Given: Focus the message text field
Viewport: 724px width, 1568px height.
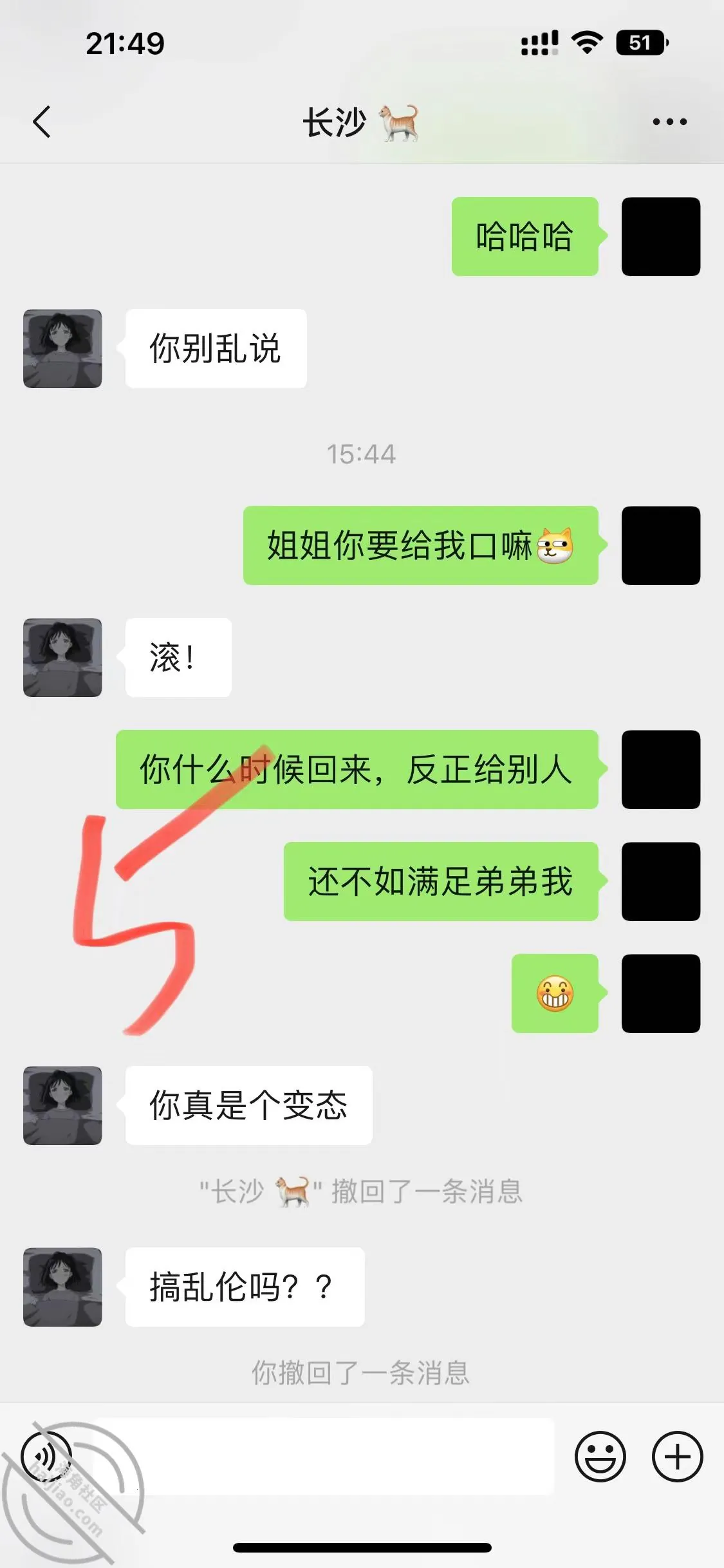Looking at the screenshot, I should tap(324, 1456).
